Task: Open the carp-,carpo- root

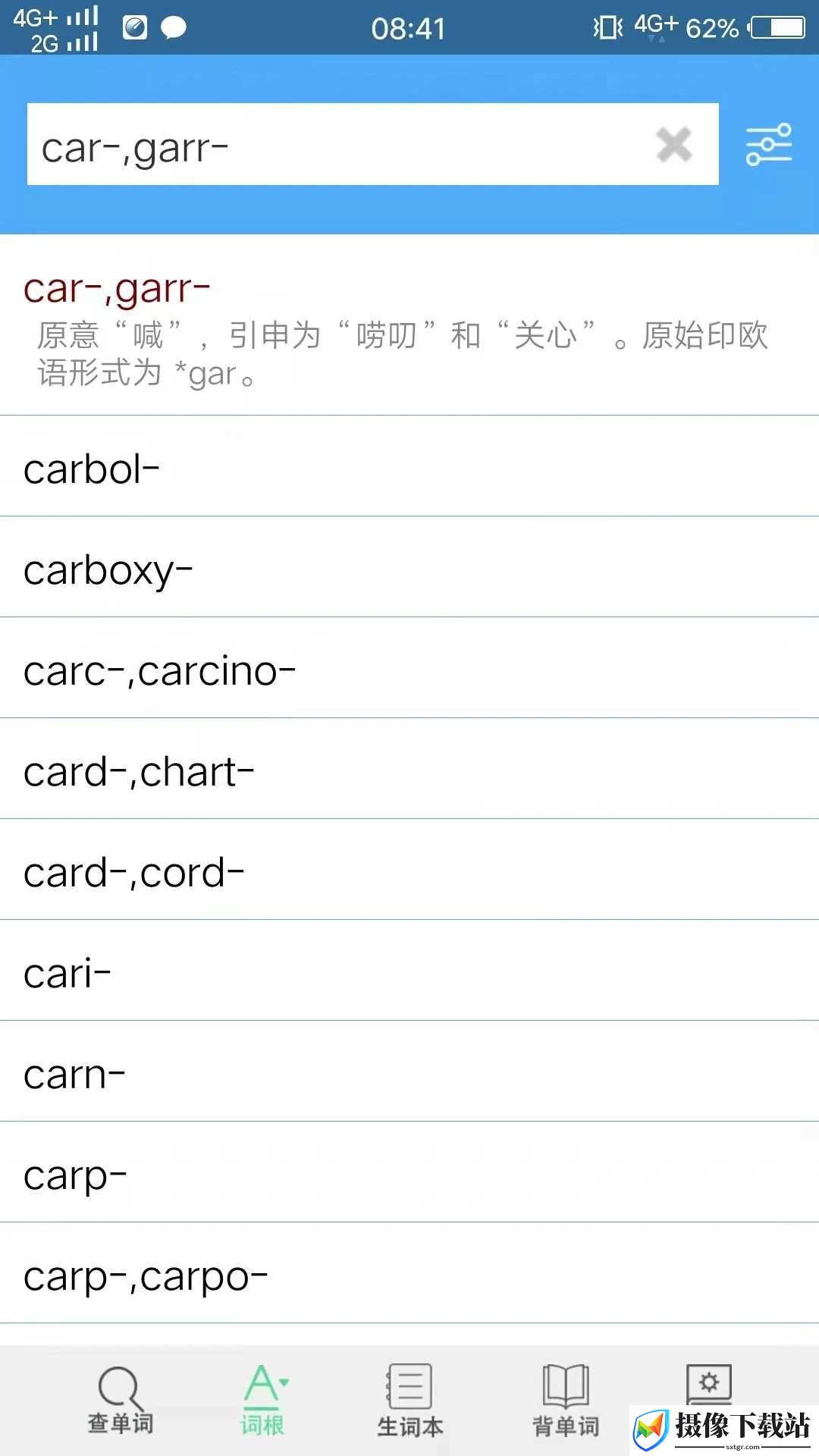Action: pos(409,1273)
